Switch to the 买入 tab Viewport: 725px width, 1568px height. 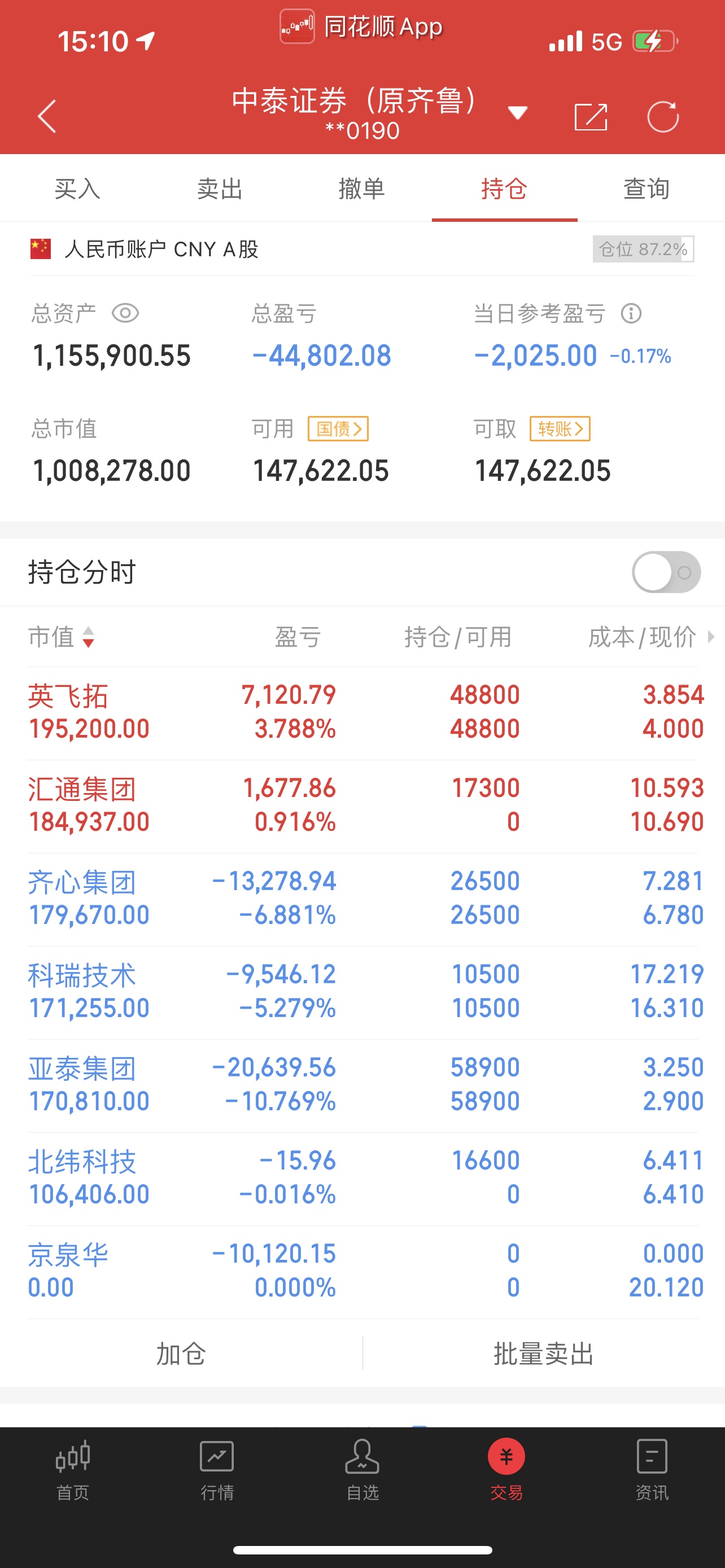77,189
